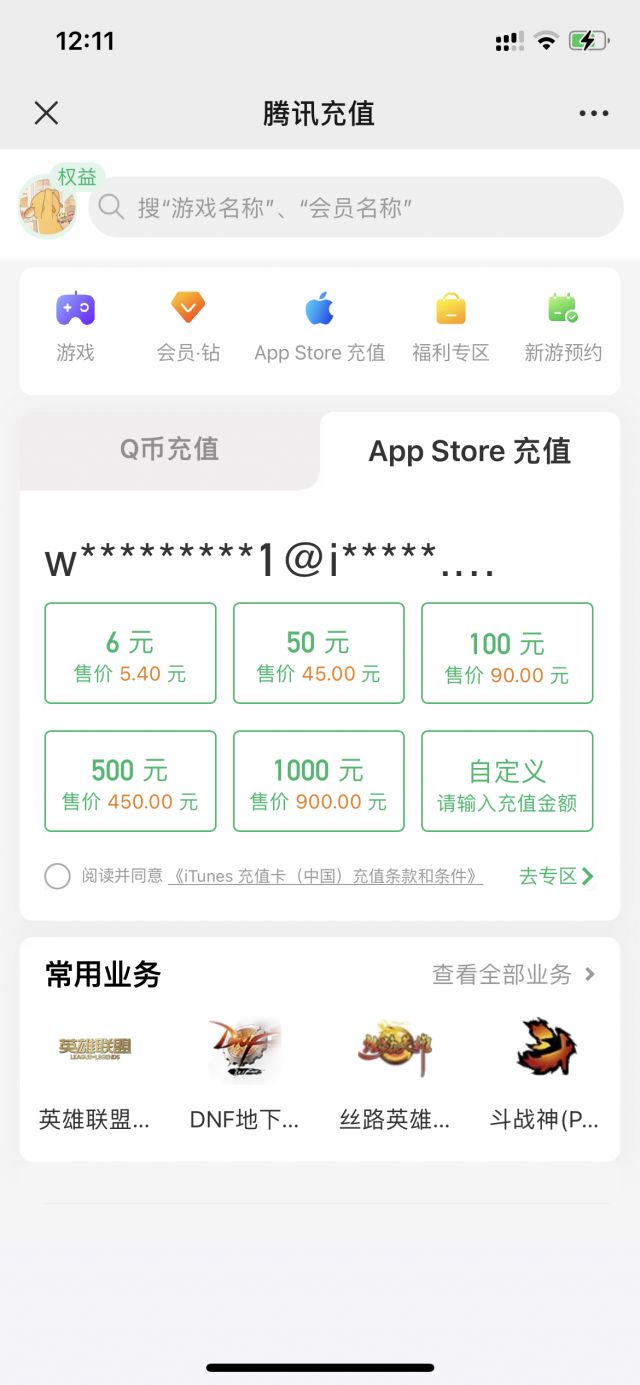Choose the 1000 元 recharge option

pos(319,781)
